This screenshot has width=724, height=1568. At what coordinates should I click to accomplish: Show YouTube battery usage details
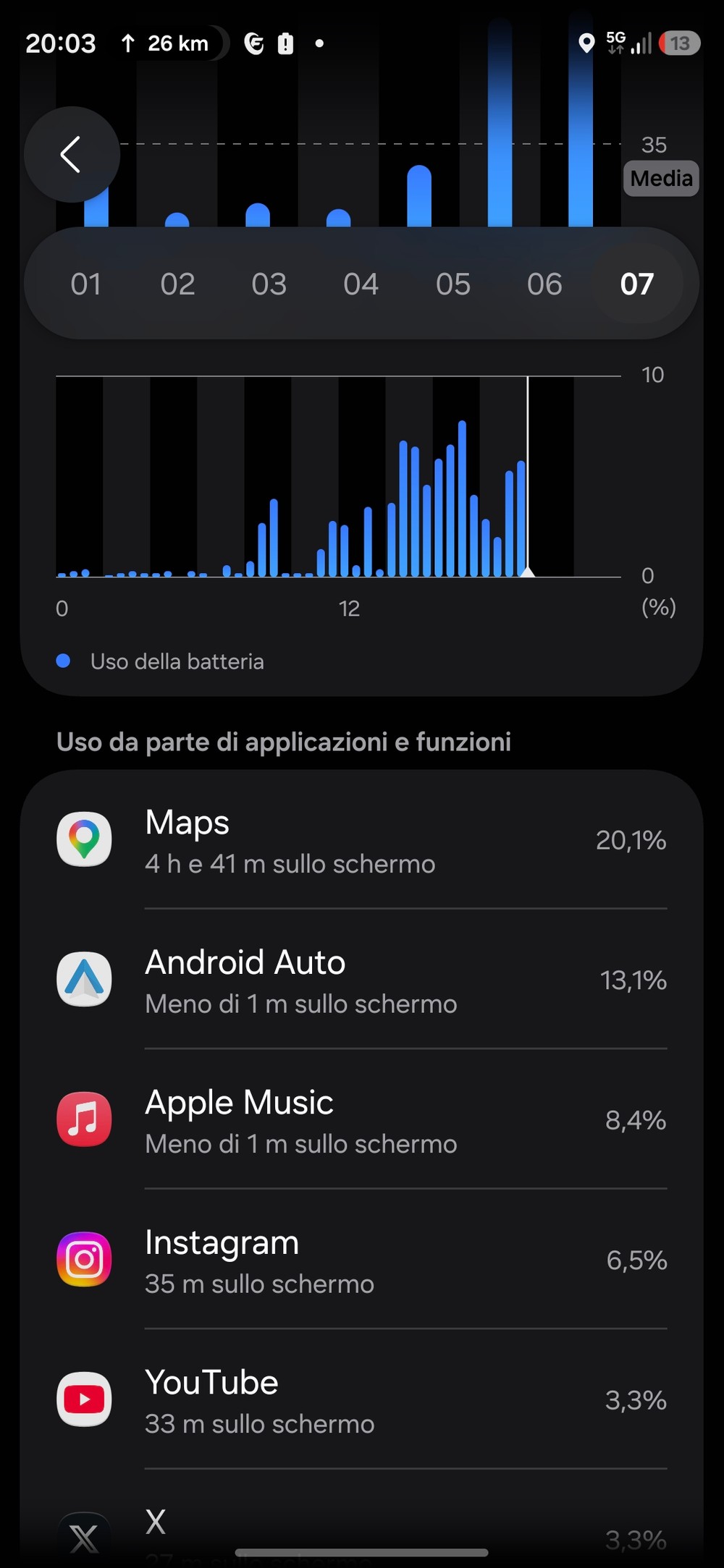point(362,1400)
